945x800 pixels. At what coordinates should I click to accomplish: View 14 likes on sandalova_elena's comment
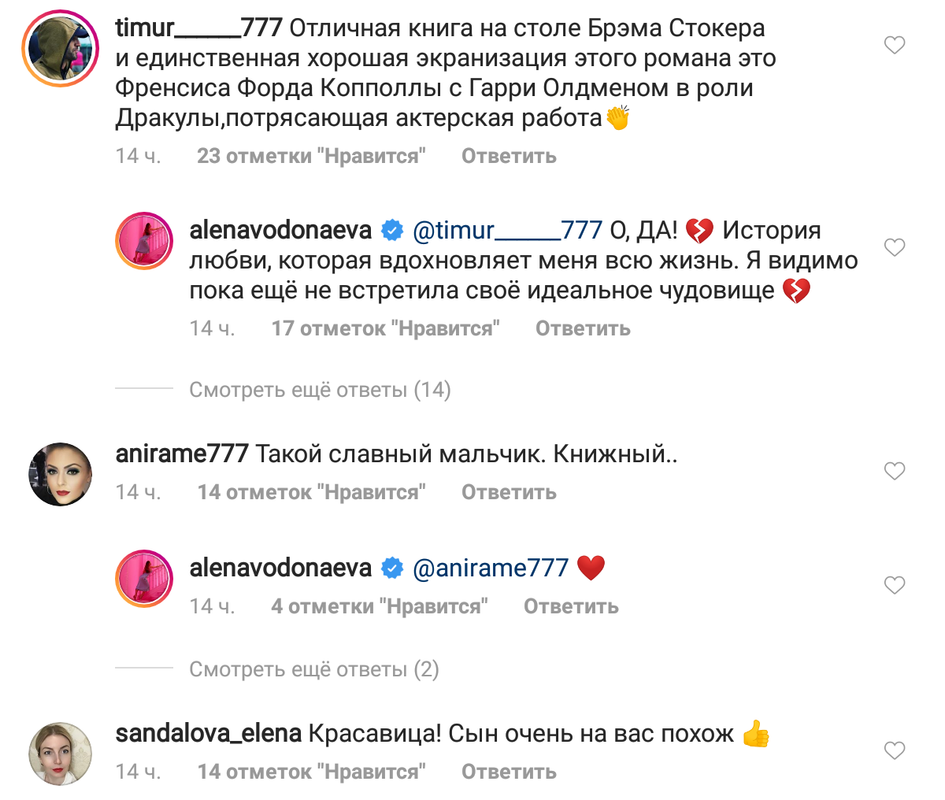pyautogui.click(x=312, y=772)
